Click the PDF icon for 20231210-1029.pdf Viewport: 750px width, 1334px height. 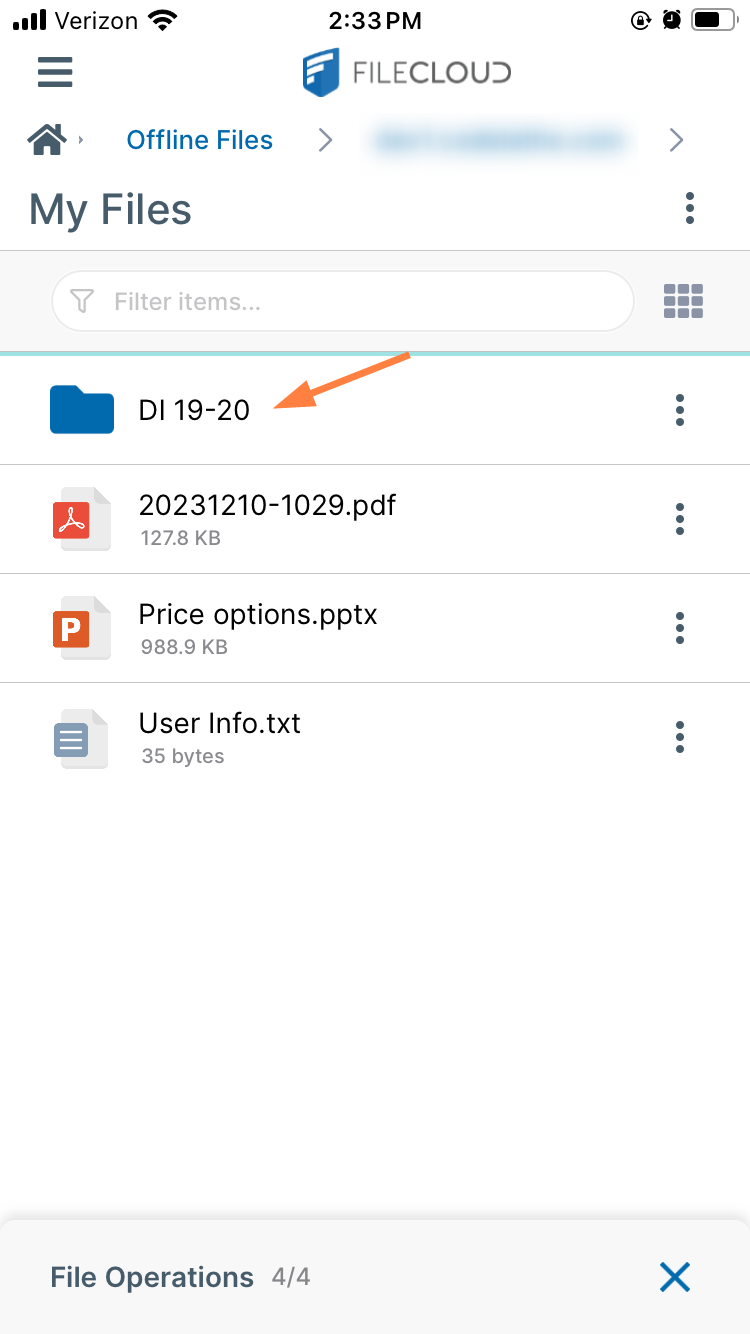tap(81, 518)
